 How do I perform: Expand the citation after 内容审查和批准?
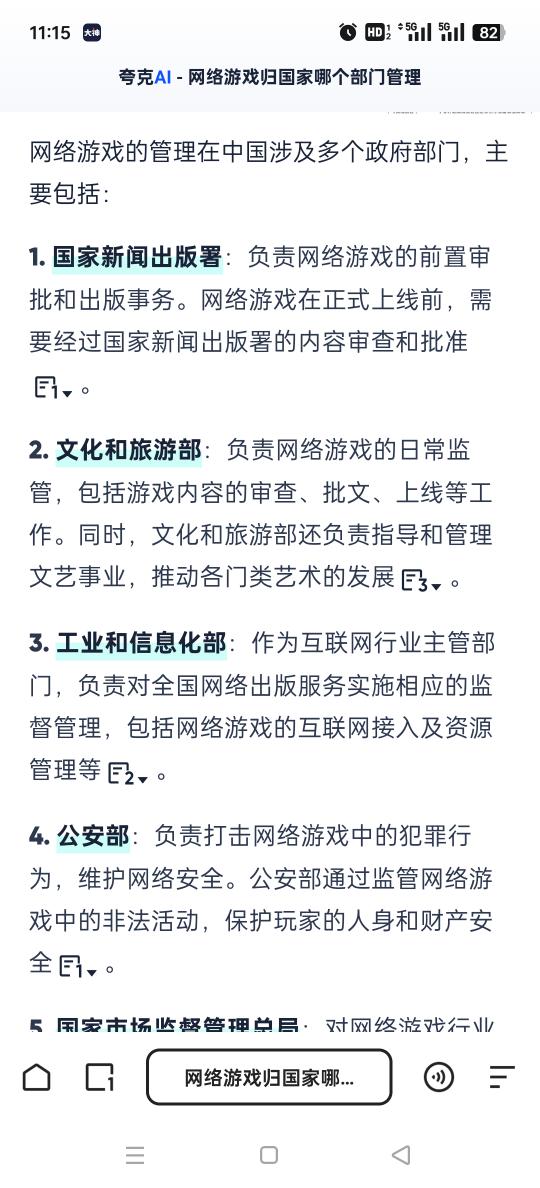coord(53,388)
